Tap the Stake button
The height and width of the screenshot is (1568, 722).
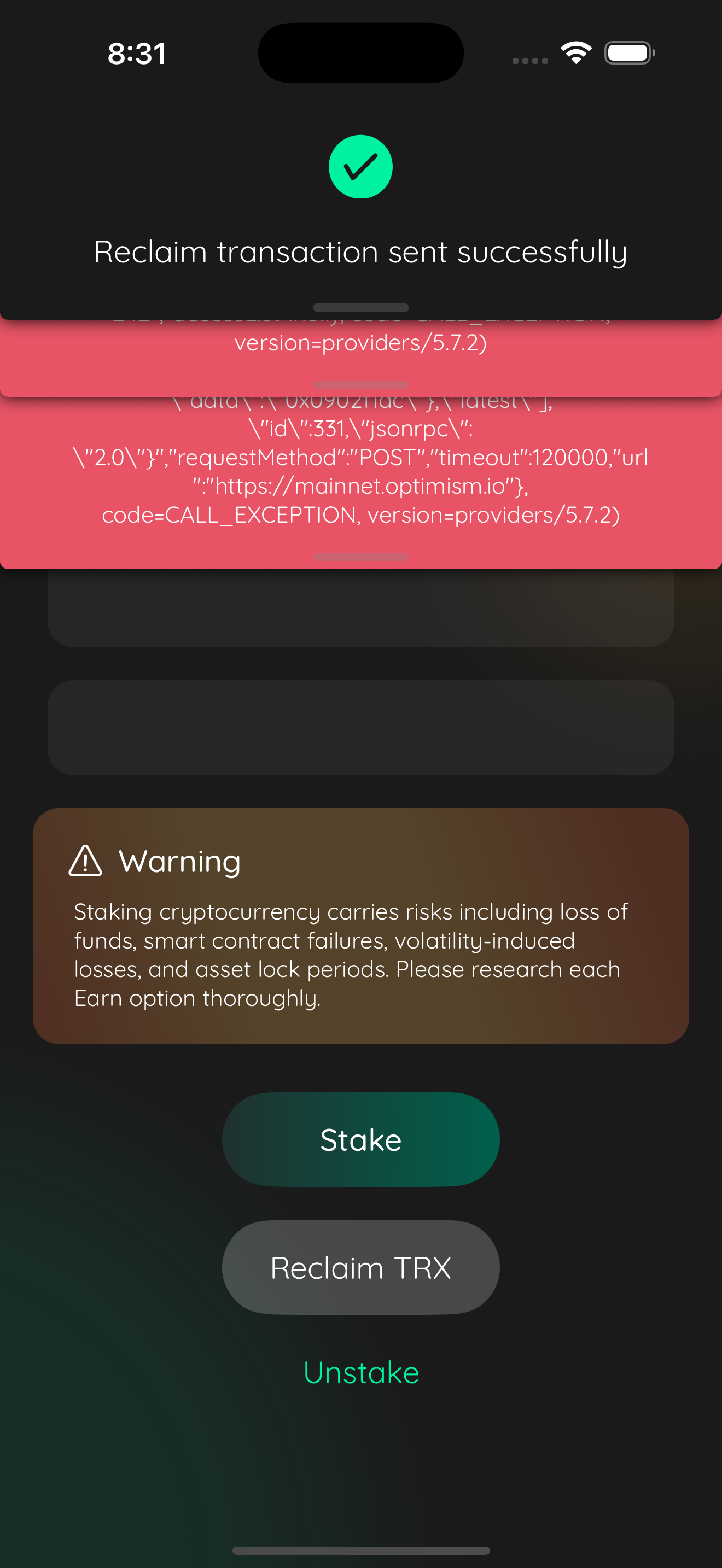pyautogui.click(x=360, y=1139)
